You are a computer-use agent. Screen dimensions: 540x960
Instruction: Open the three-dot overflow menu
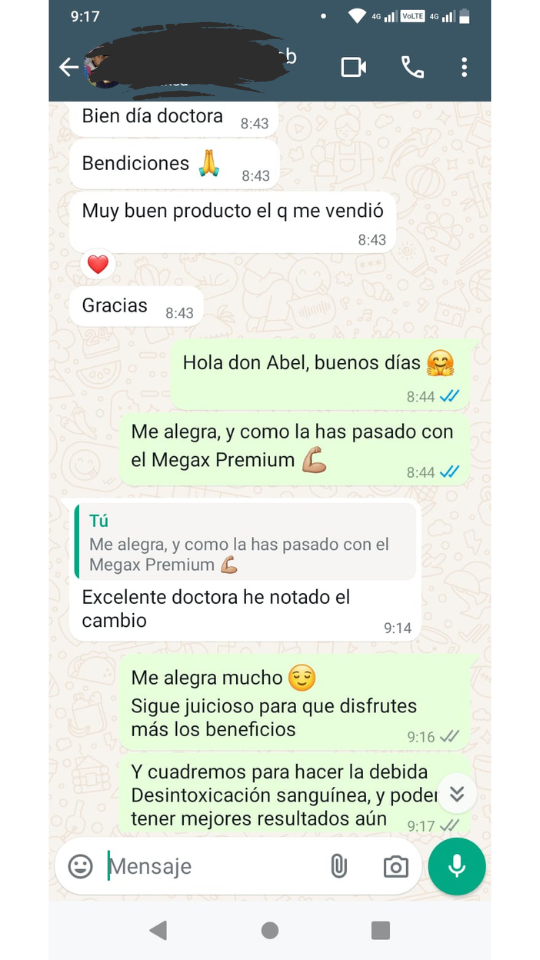[x=464, y=67]
